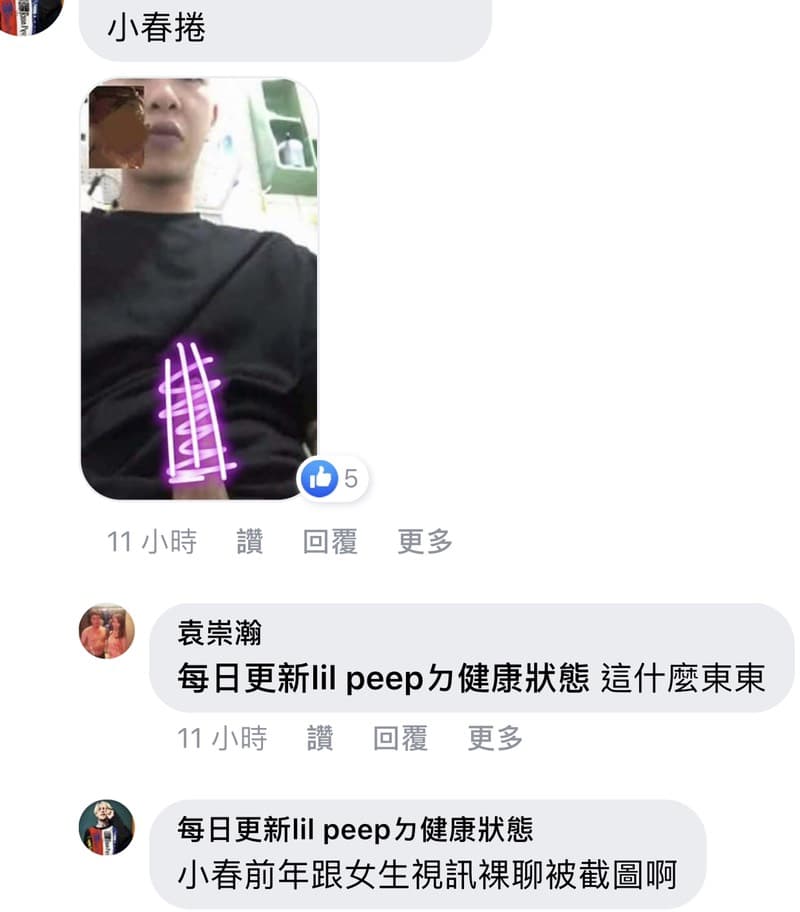The image size is (800, 912).
Task: Like 袁崇瀚's reply with 讚
Action: [319, 739]
